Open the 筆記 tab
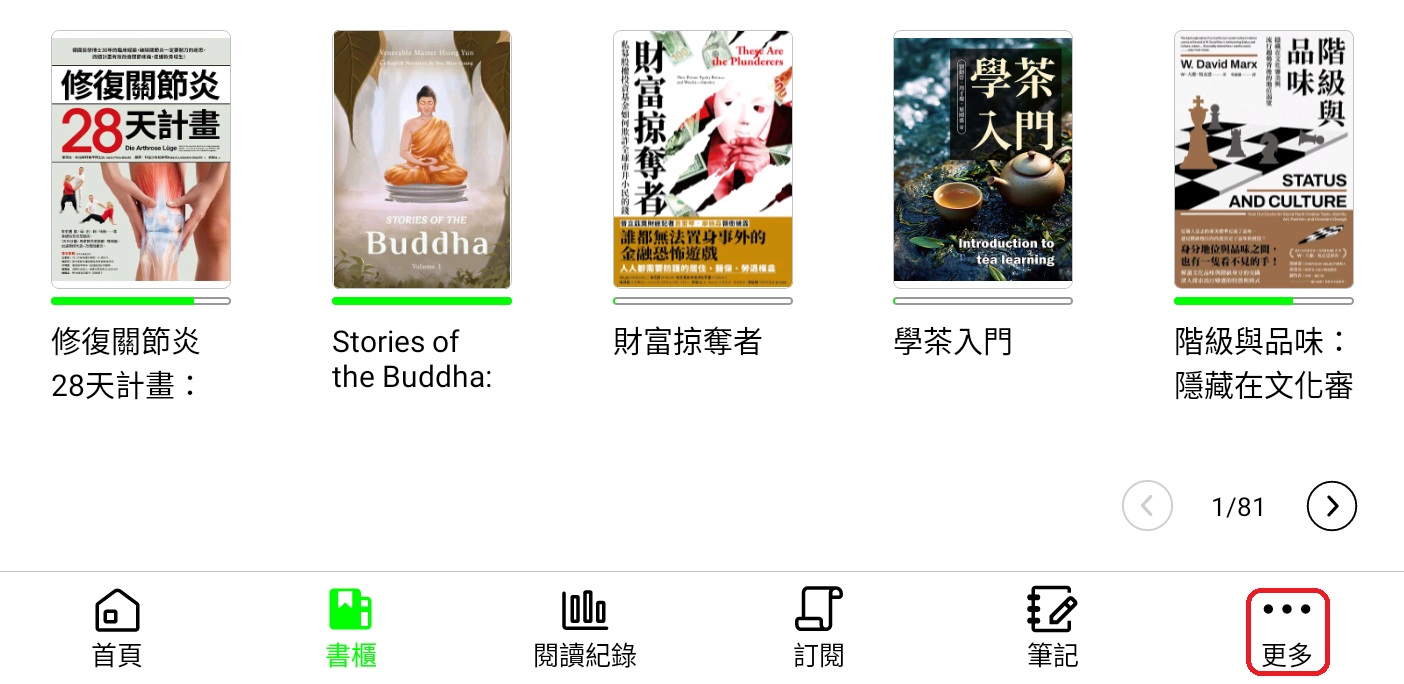Image resolution: width=1404 pixels, height=684 pixels. [x=1053, y=628]
